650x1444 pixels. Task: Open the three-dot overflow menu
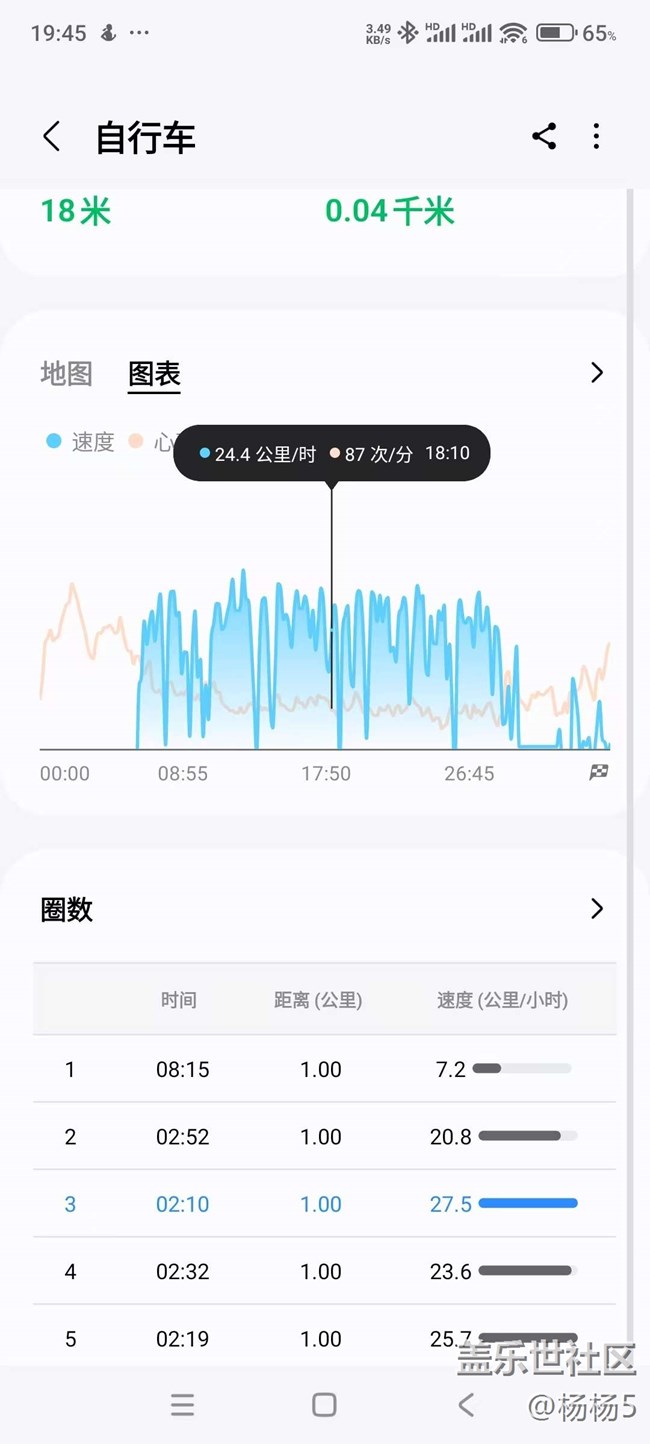596,137
